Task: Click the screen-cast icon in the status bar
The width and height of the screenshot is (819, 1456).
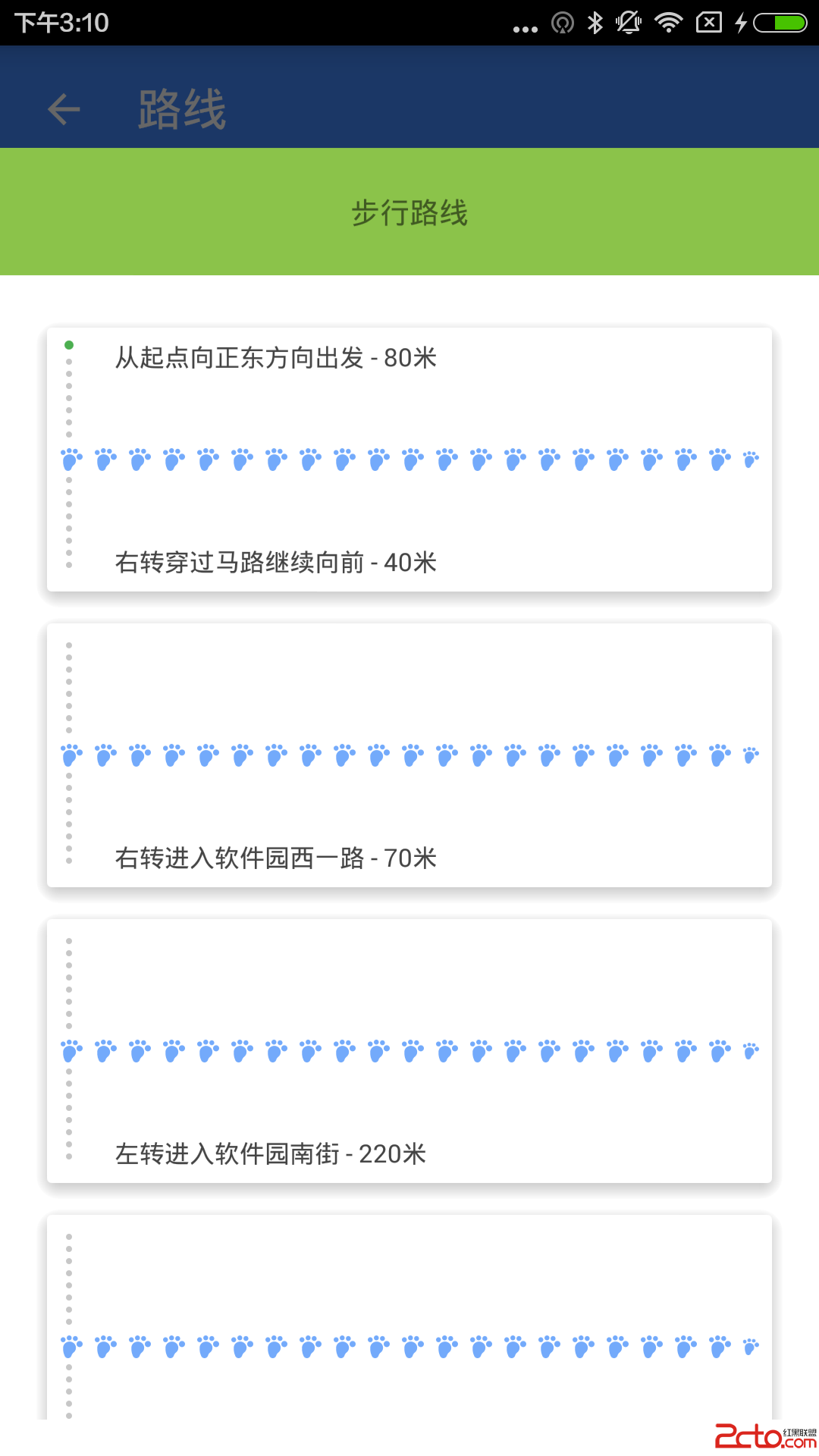Action: point(561,23)
